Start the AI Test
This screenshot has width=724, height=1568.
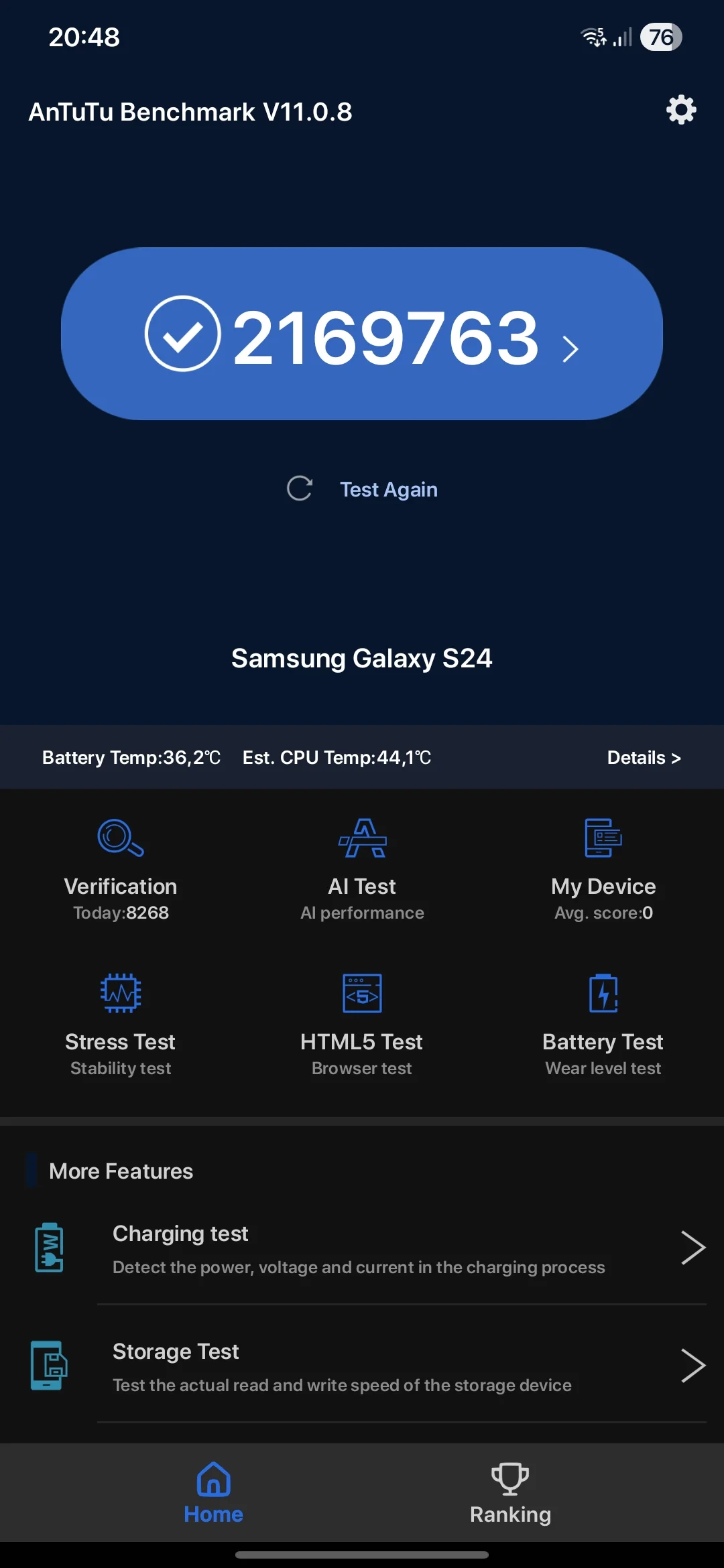pos(362,868)
